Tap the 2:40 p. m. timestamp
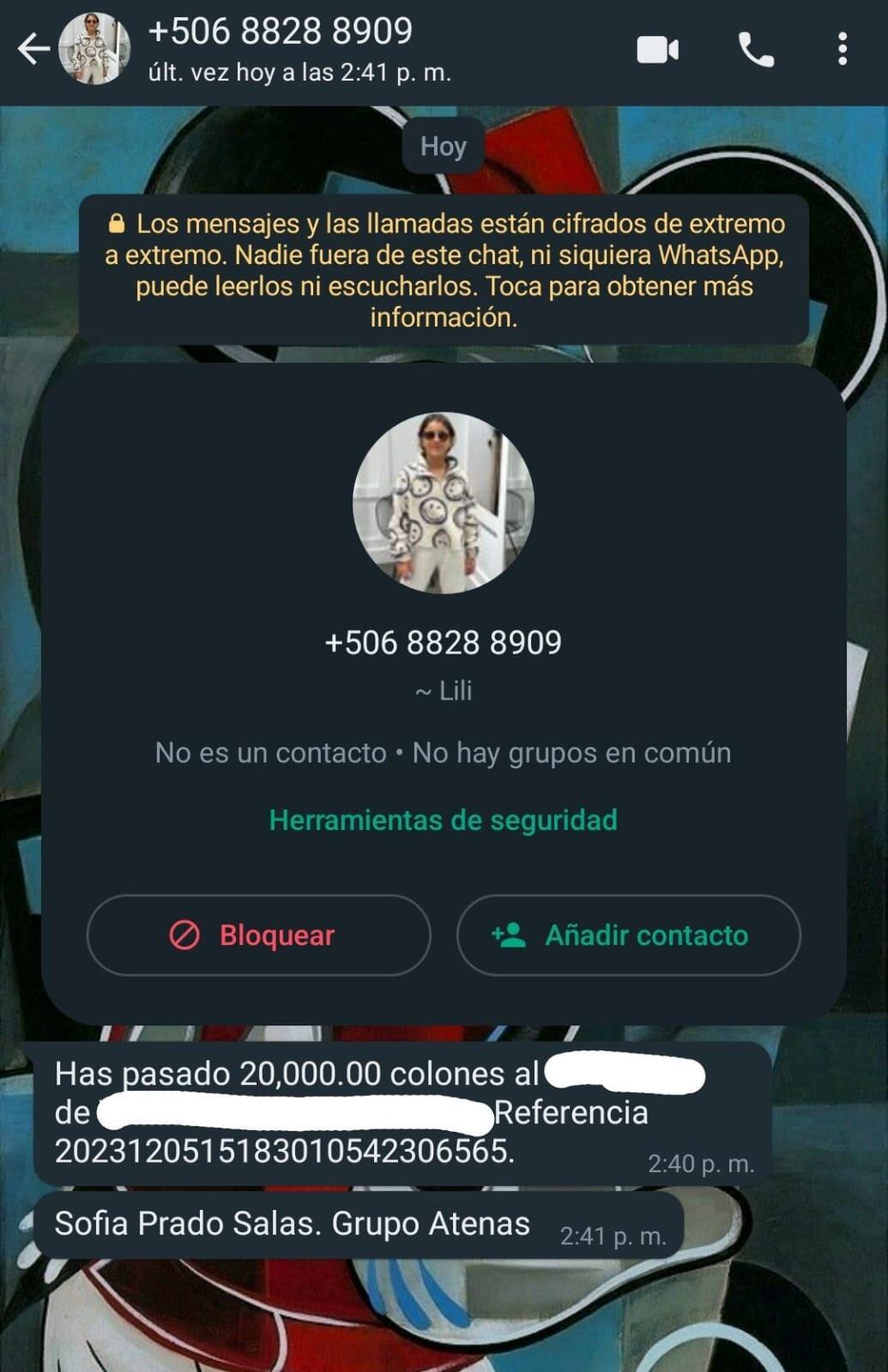 coord(699,1161)
